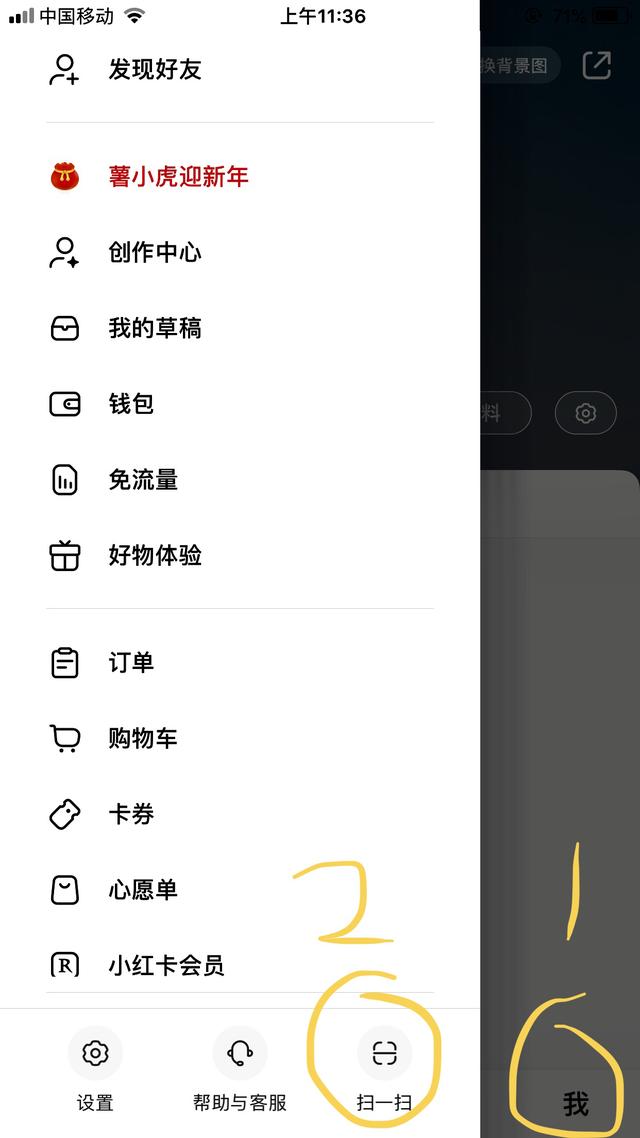Open 好物体验
The width and height of the screenshot is (640, 1138).
155,555
